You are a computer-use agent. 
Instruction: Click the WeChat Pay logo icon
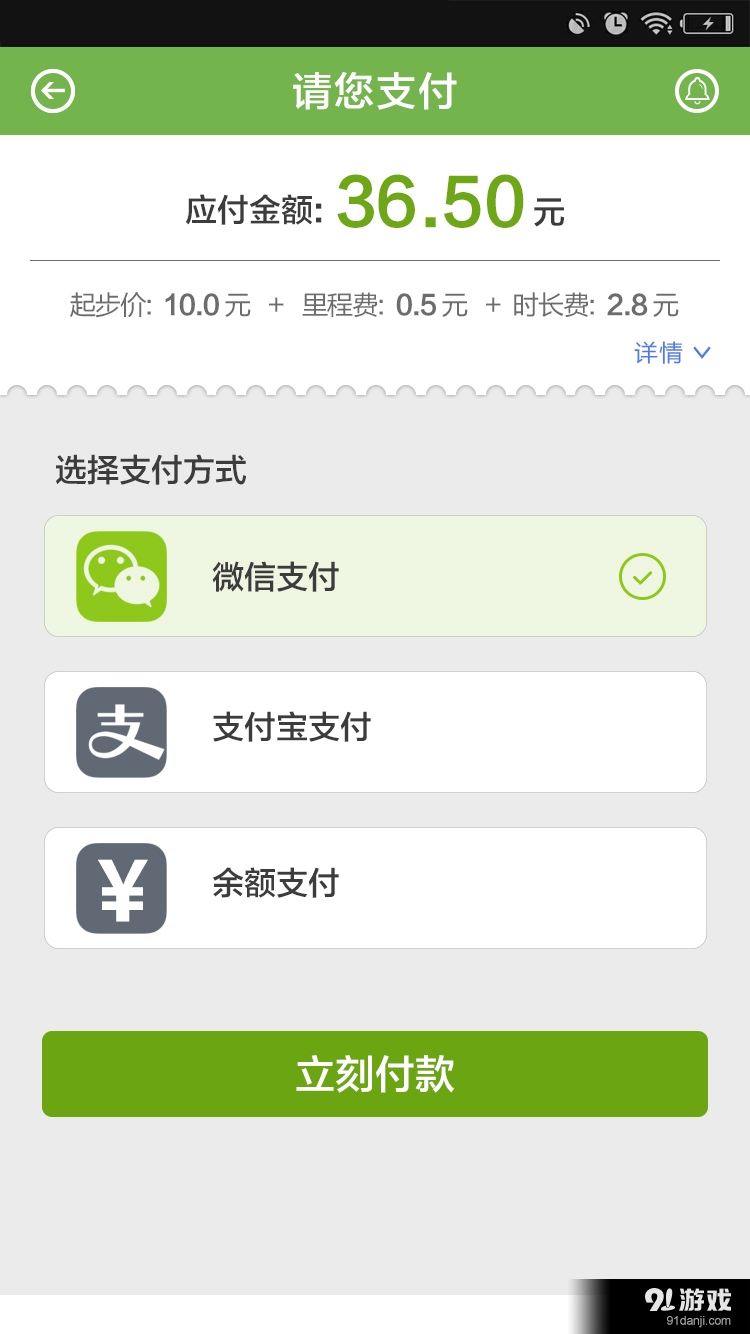120,577
